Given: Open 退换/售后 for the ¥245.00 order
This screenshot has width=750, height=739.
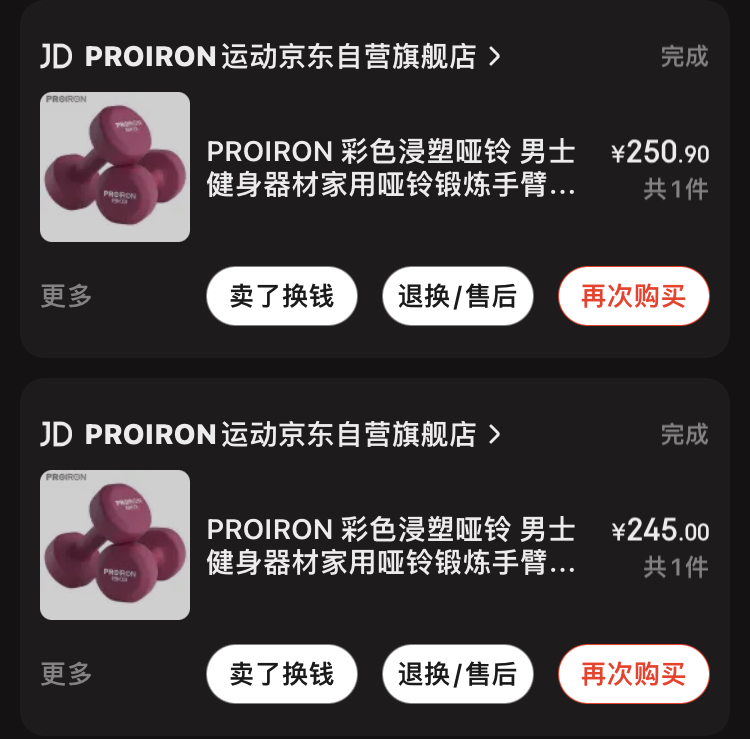Looking at the screenshot, I should (457, 674).
